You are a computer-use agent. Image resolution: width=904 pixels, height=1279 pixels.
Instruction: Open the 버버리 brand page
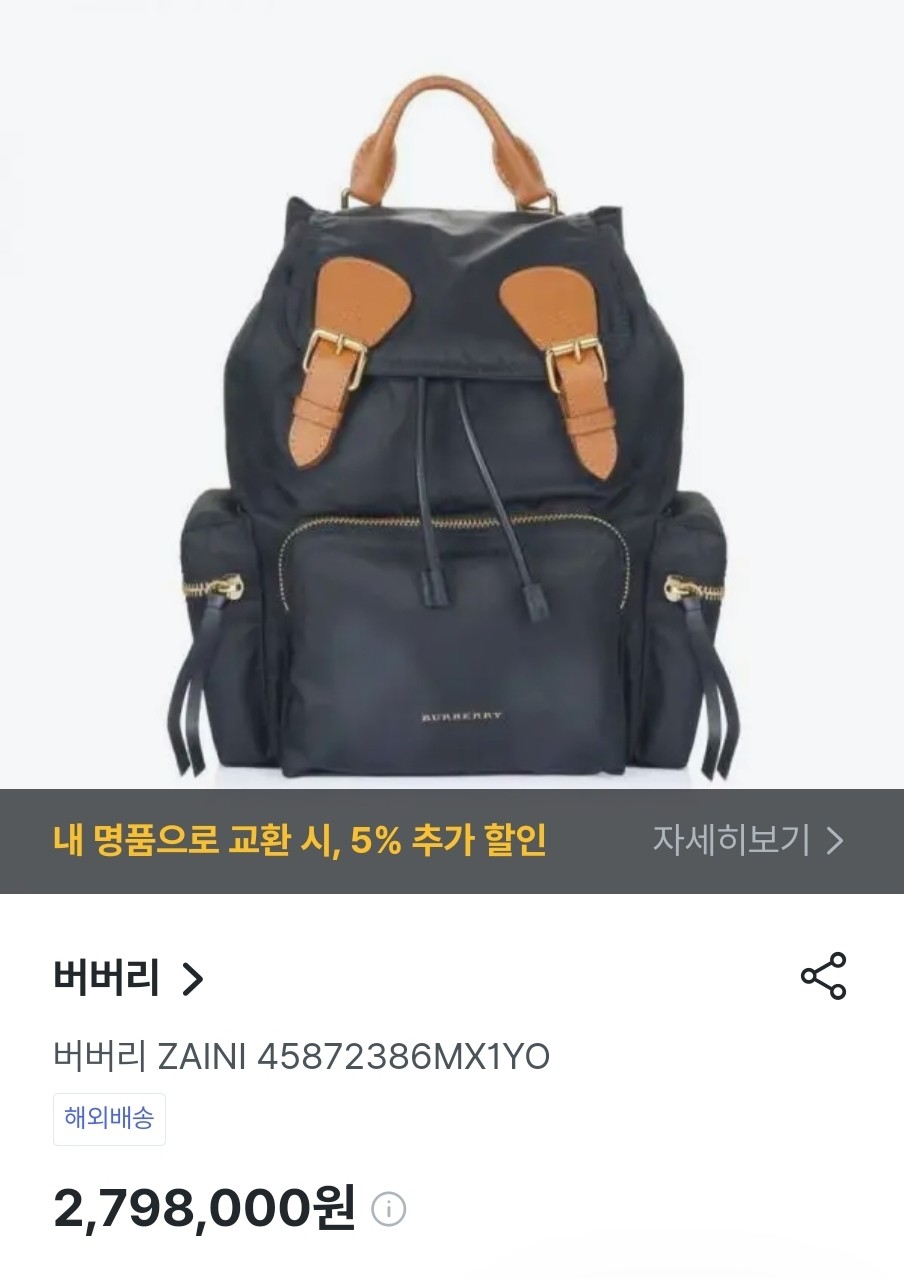(128, 977)
